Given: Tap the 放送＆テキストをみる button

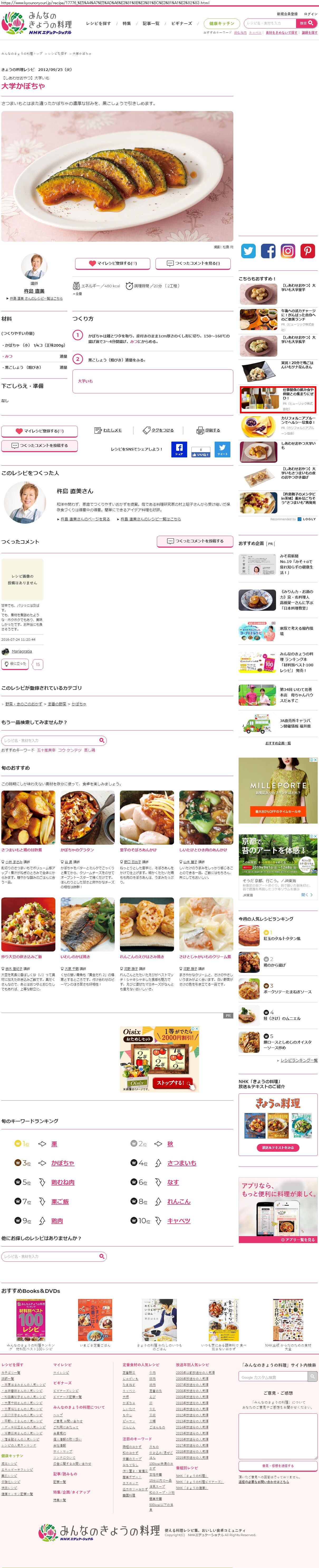Looking at the screenshot, I should coord(278,1147).
